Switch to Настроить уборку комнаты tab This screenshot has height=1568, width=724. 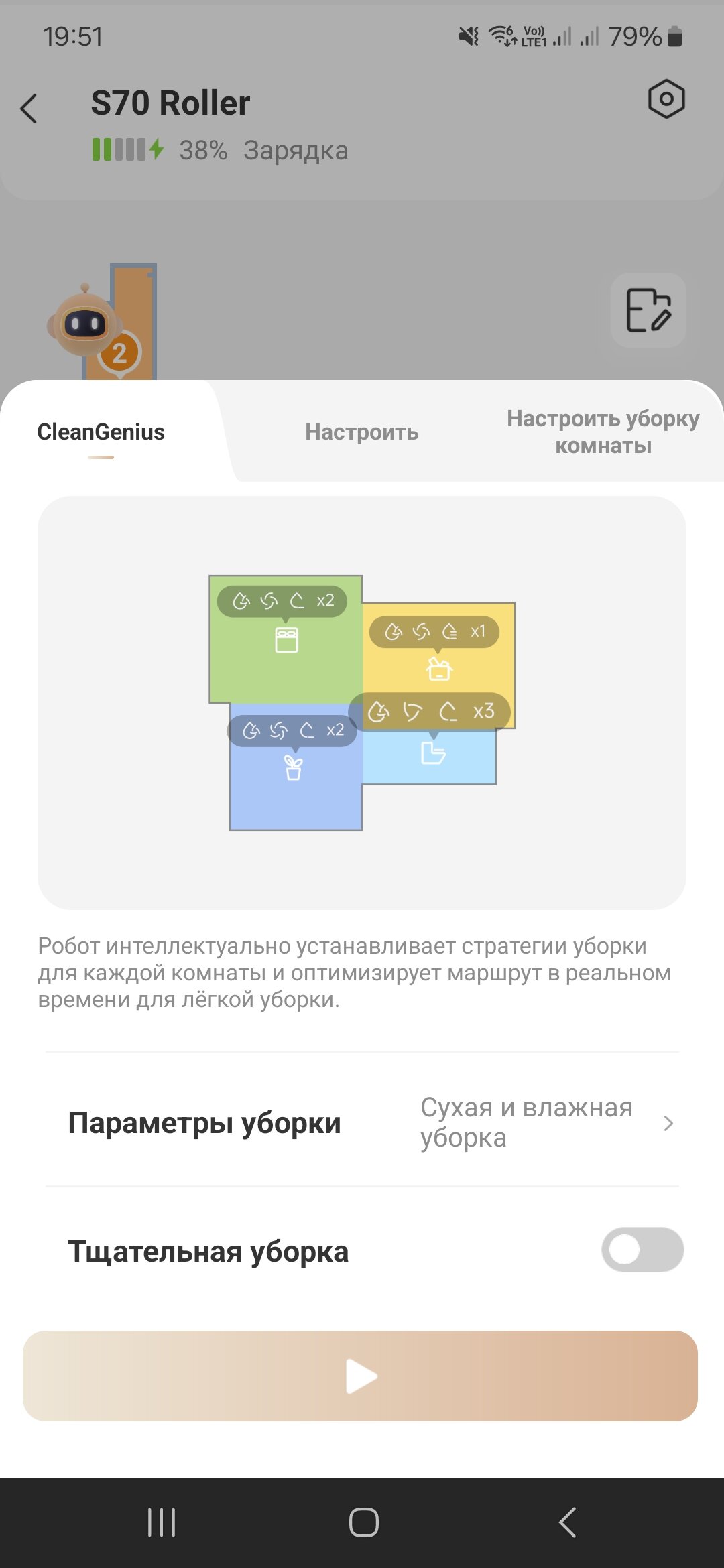[x=603, y=432]
